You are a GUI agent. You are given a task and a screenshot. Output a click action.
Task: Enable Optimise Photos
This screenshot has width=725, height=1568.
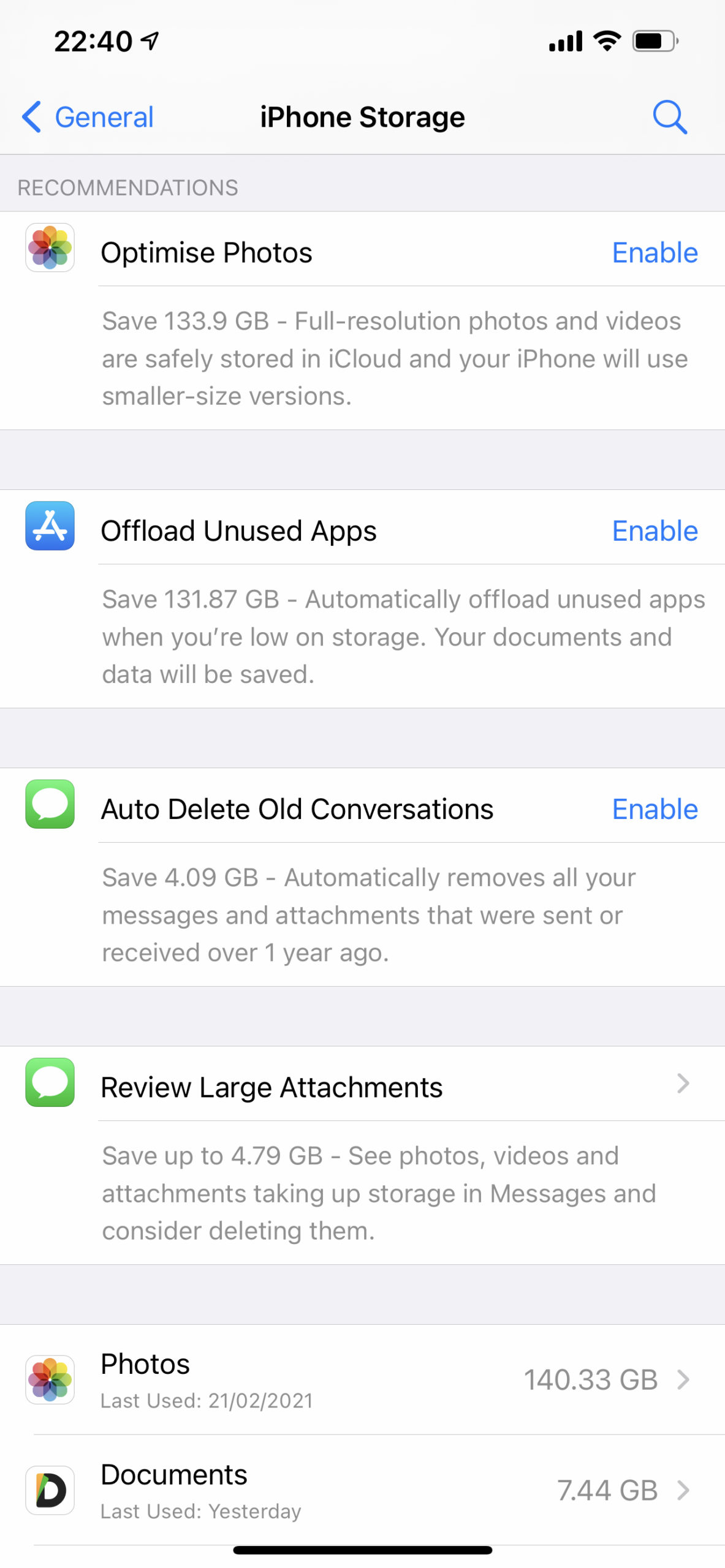pos(655,252)
